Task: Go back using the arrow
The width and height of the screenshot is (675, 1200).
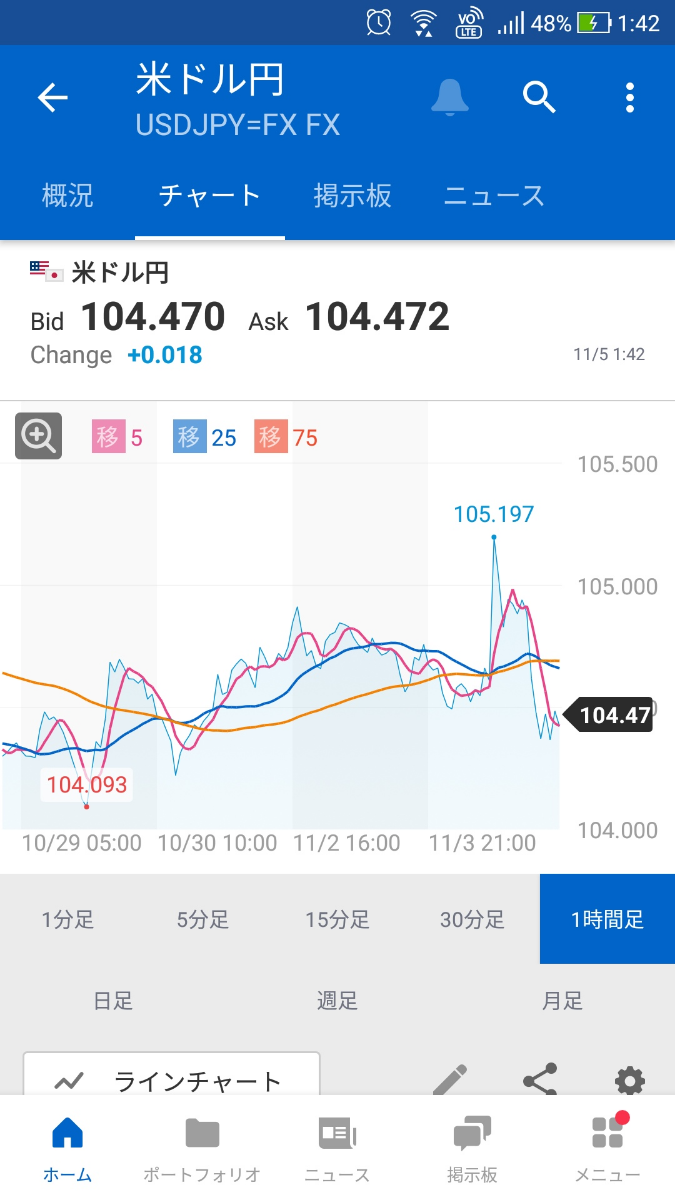Action: (52, 97)
